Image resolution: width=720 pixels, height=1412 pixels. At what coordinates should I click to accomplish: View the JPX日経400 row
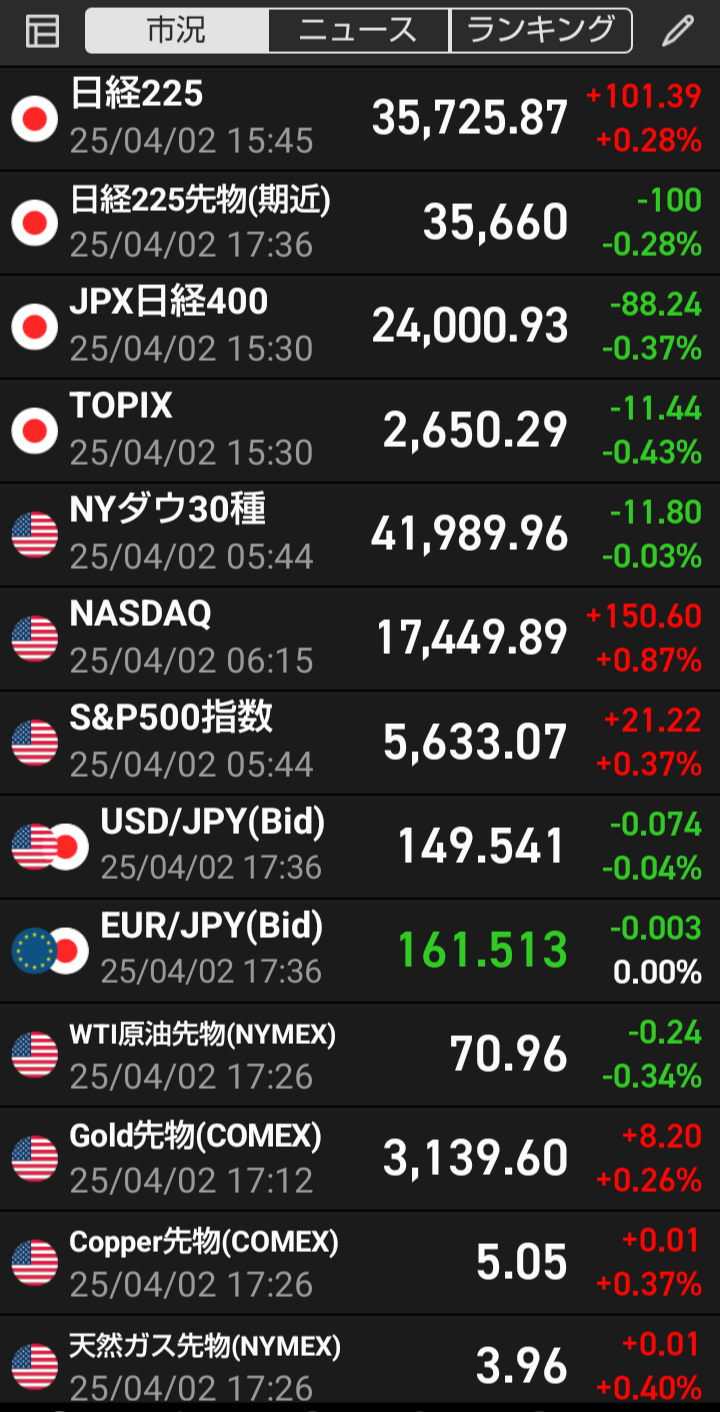[x=360, y=327]
